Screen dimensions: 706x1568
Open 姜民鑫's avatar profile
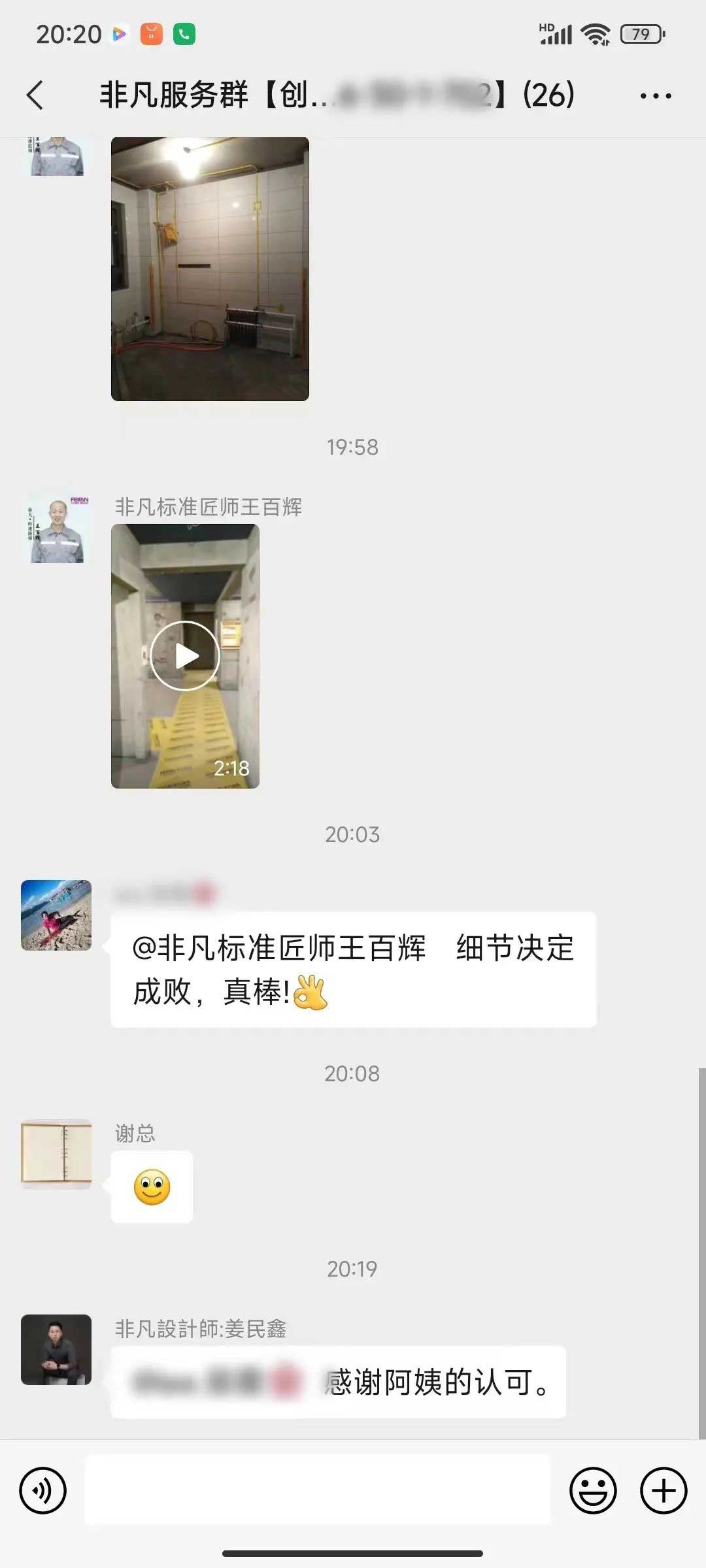[56, 1350]
